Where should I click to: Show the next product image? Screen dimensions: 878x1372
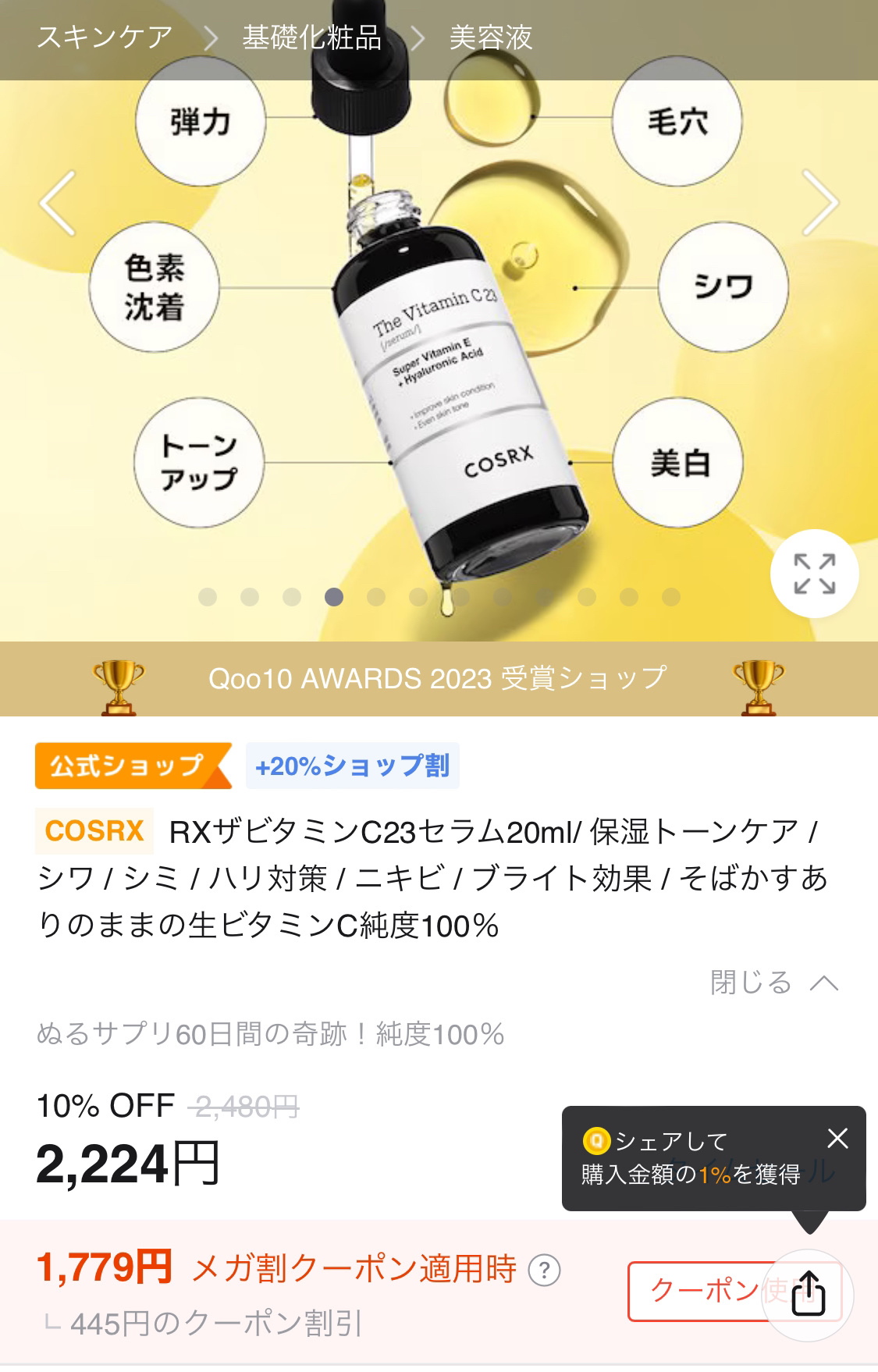pos(819,203)
